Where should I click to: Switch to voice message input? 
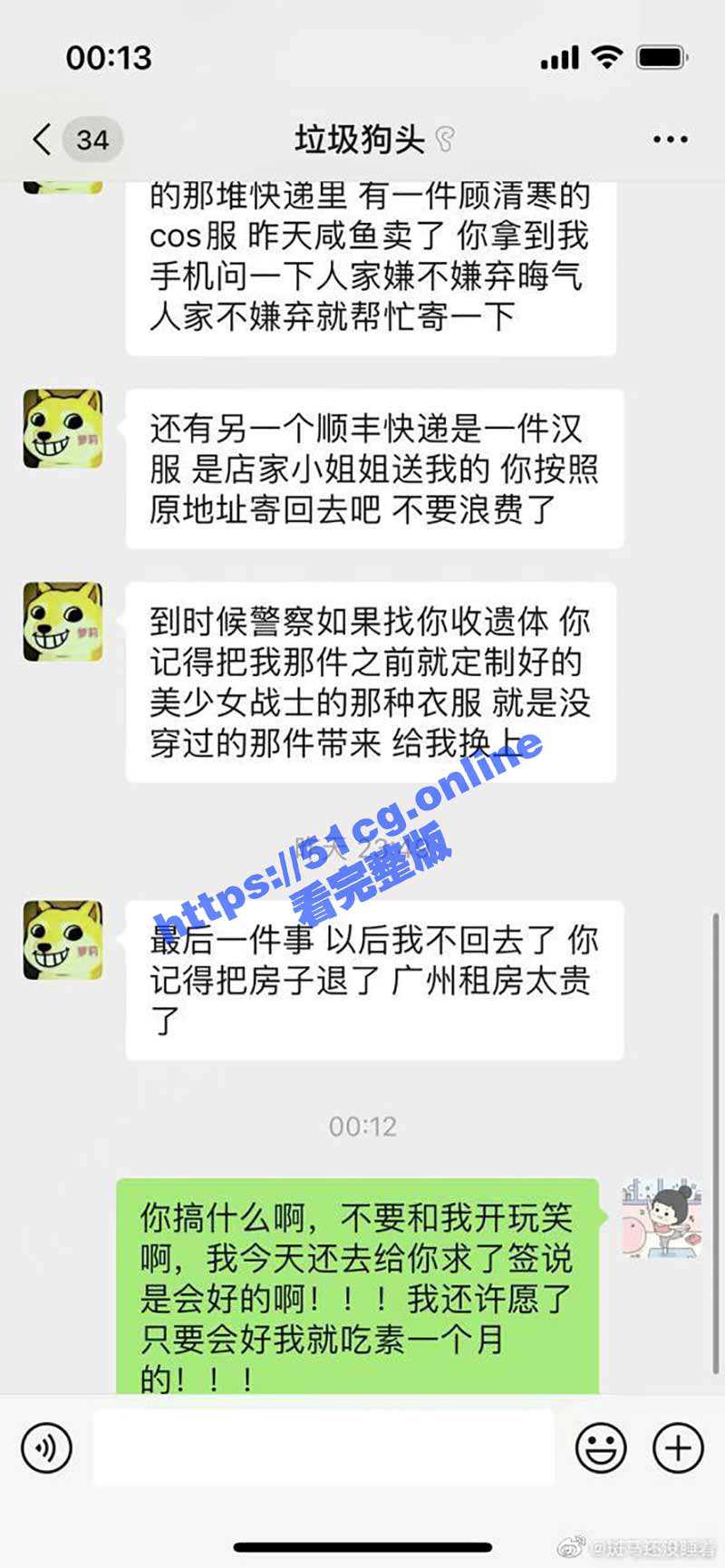point(46,1447)
